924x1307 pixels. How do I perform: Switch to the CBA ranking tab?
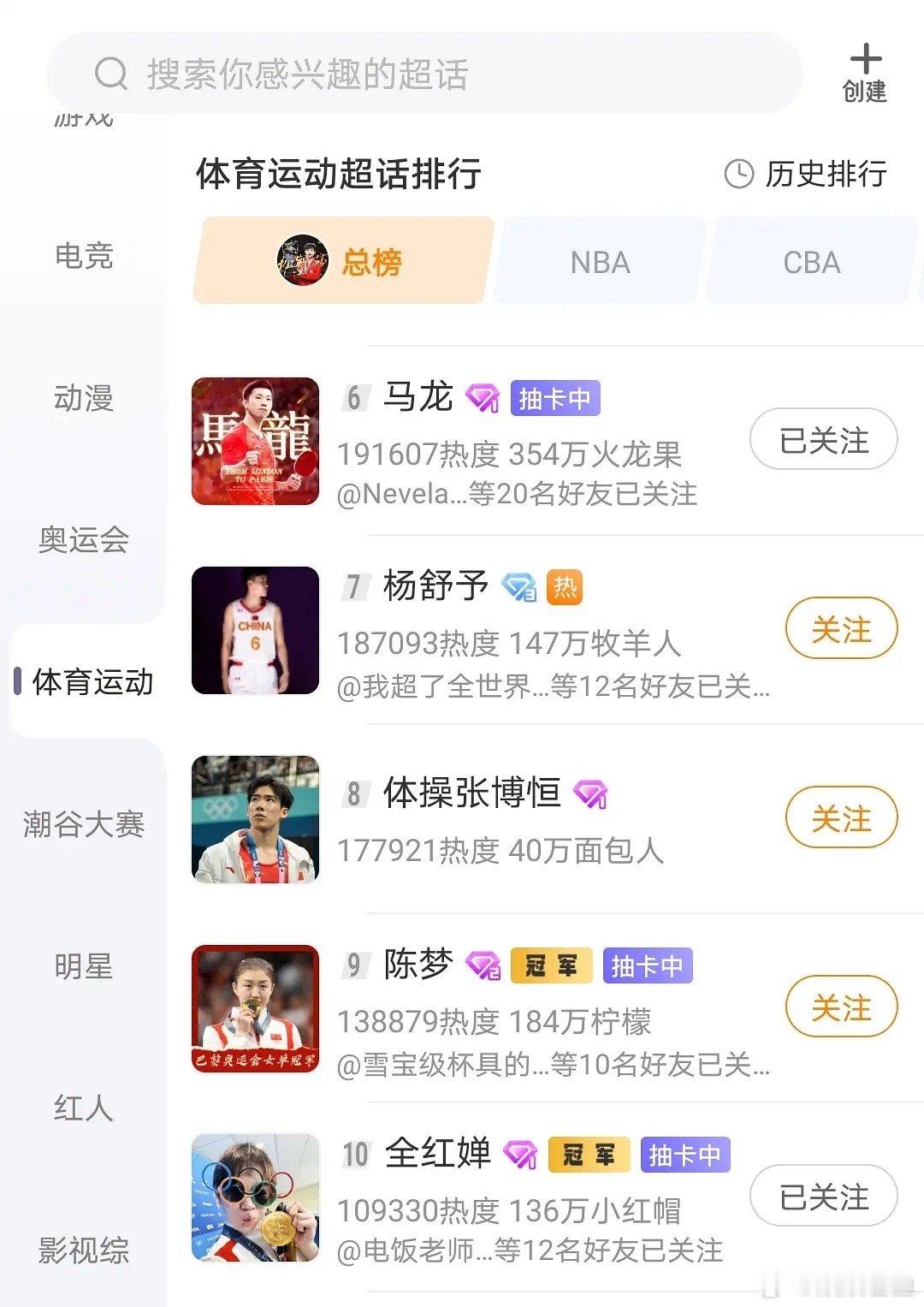[x=811, y=263]
